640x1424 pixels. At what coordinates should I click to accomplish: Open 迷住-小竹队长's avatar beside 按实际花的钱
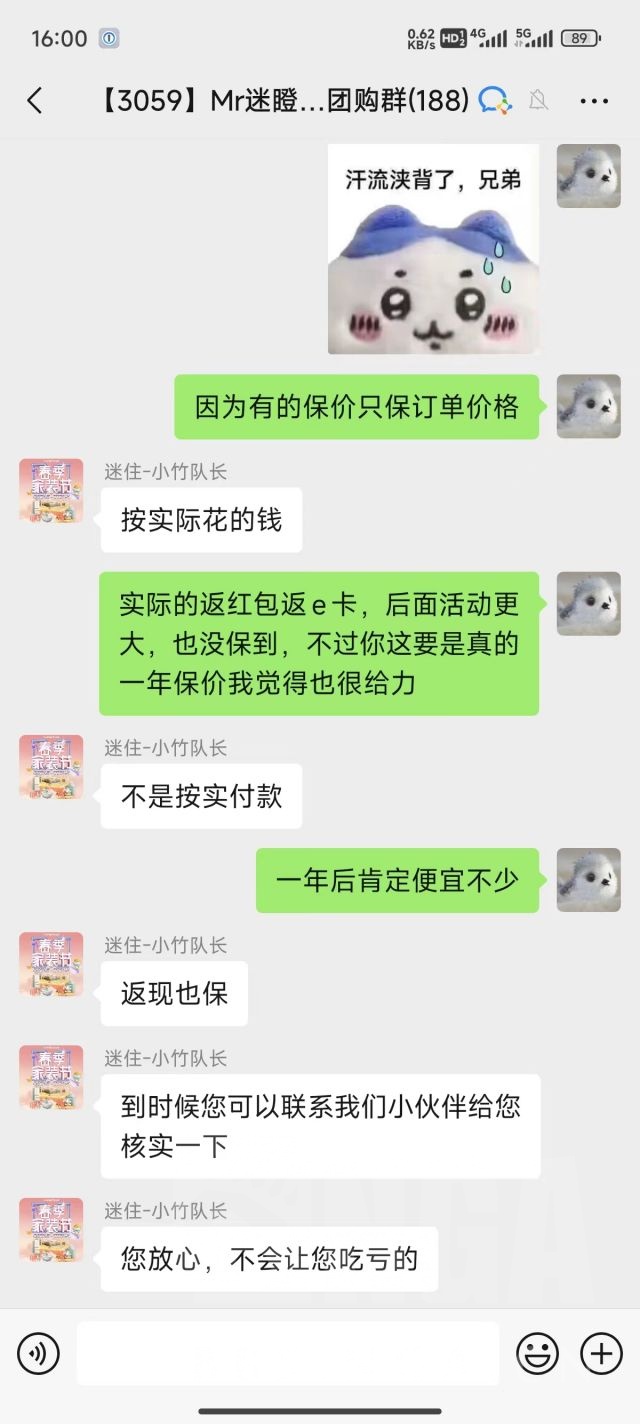pos(51,491)
